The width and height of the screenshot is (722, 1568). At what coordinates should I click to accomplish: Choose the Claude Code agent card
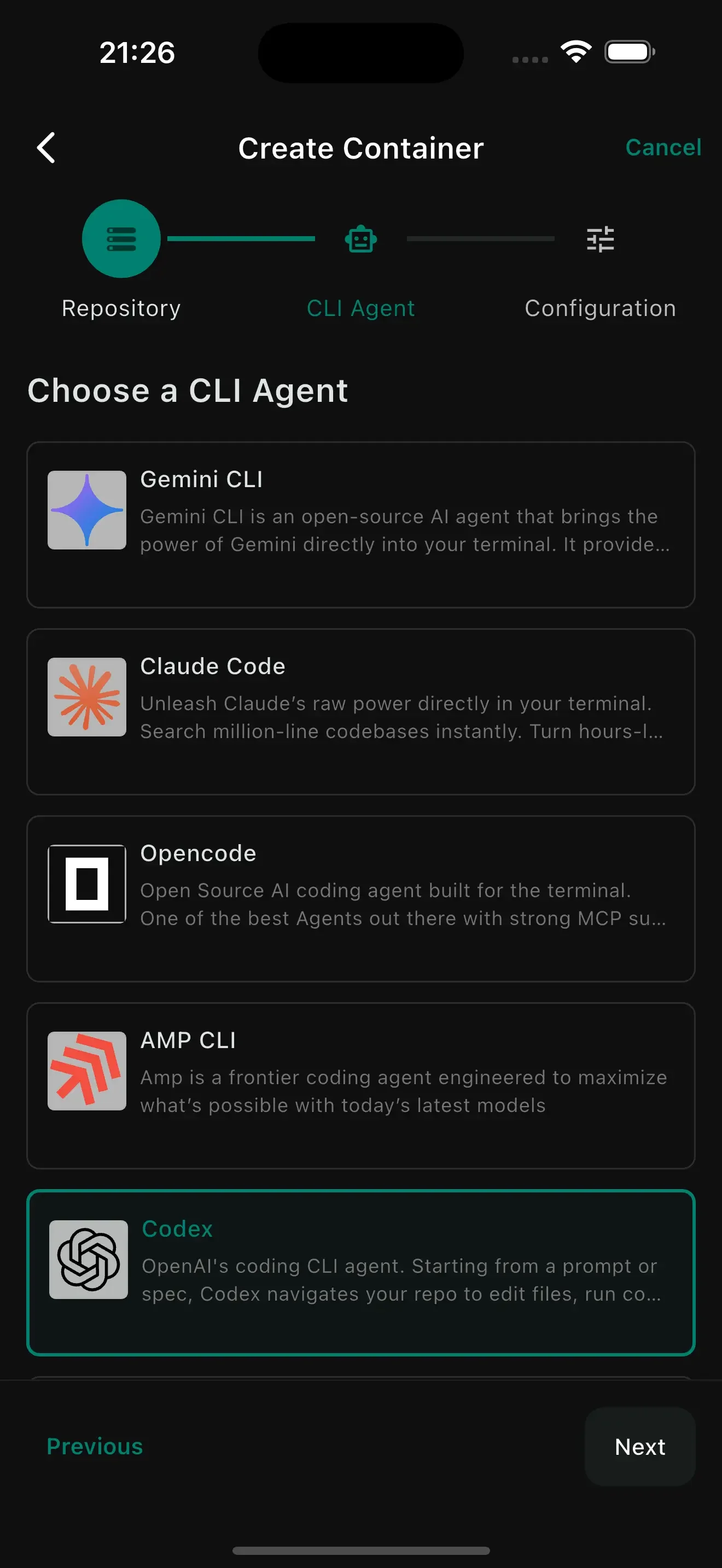(x=360, y=711)
